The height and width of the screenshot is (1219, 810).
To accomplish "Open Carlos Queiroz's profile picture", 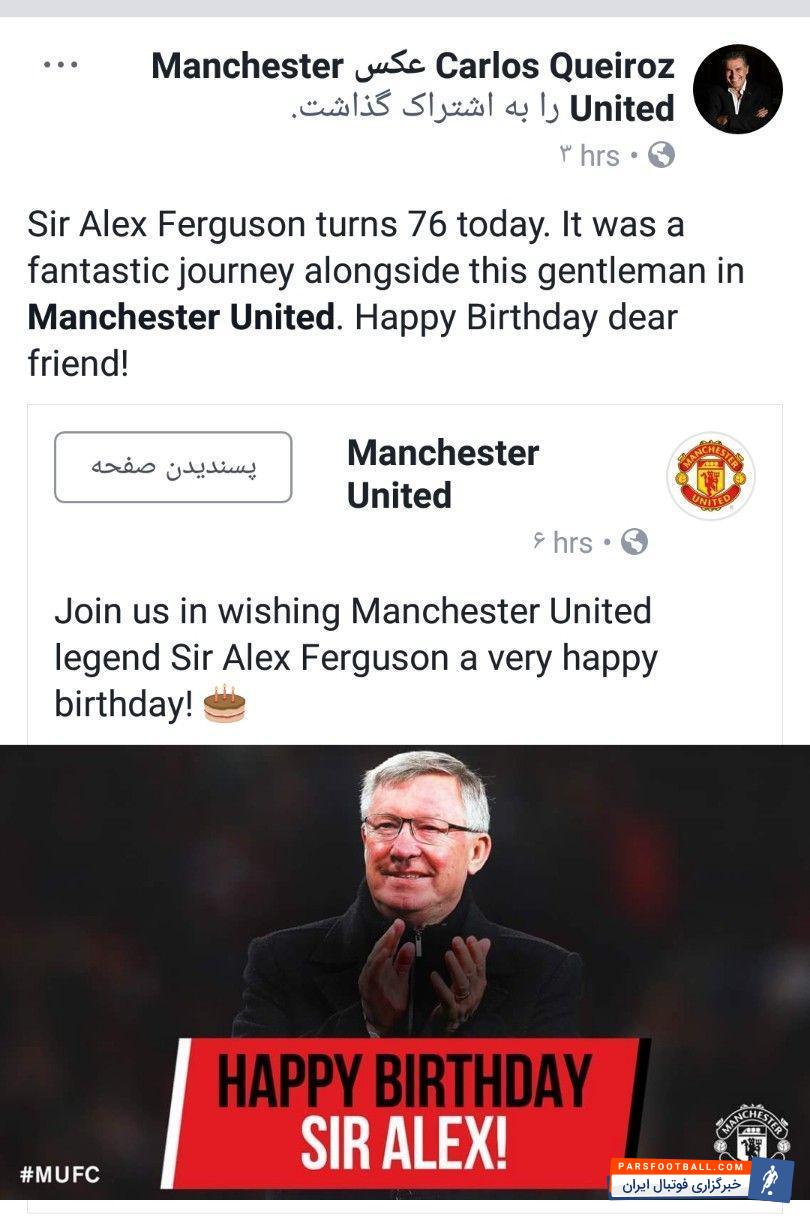I will point(737,88).
